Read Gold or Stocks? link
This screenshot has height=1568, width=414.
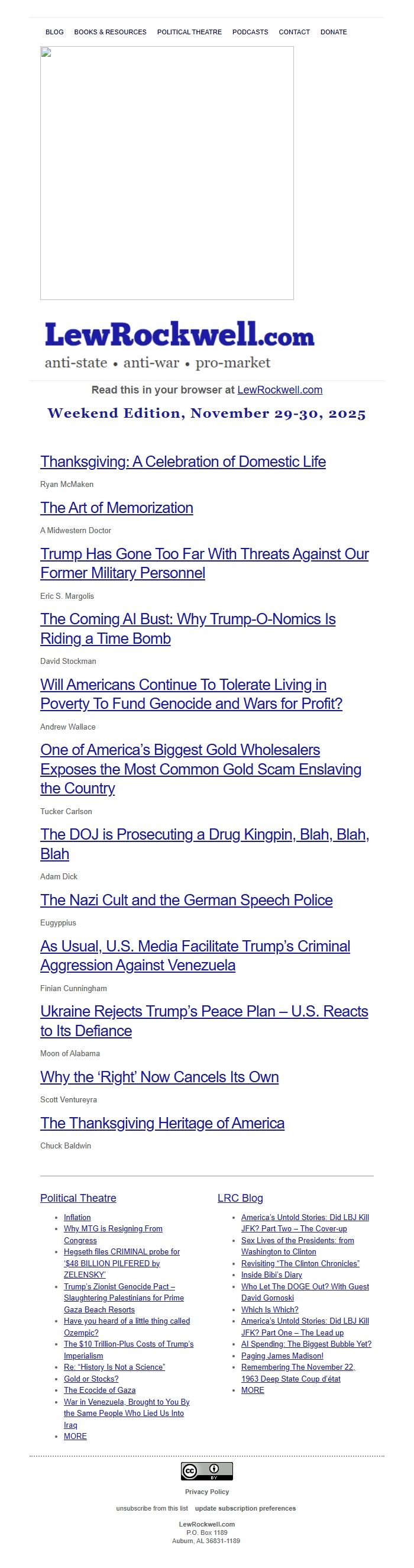point(91,1379)
